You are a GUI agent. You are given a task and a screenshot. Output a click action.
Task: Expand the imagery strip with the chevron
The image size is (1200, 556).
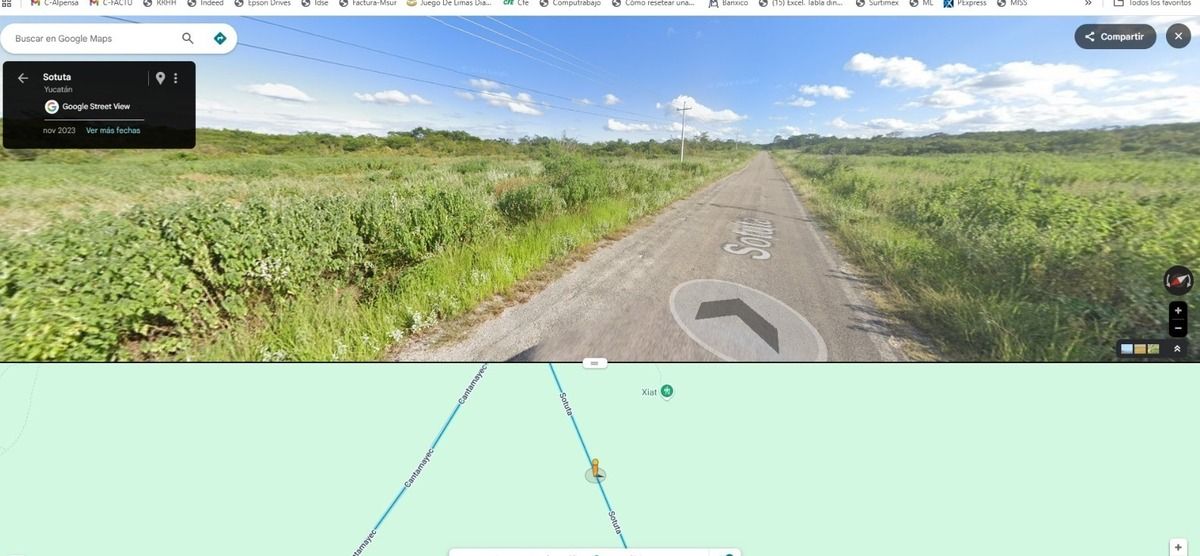(x=1177, y=349)
